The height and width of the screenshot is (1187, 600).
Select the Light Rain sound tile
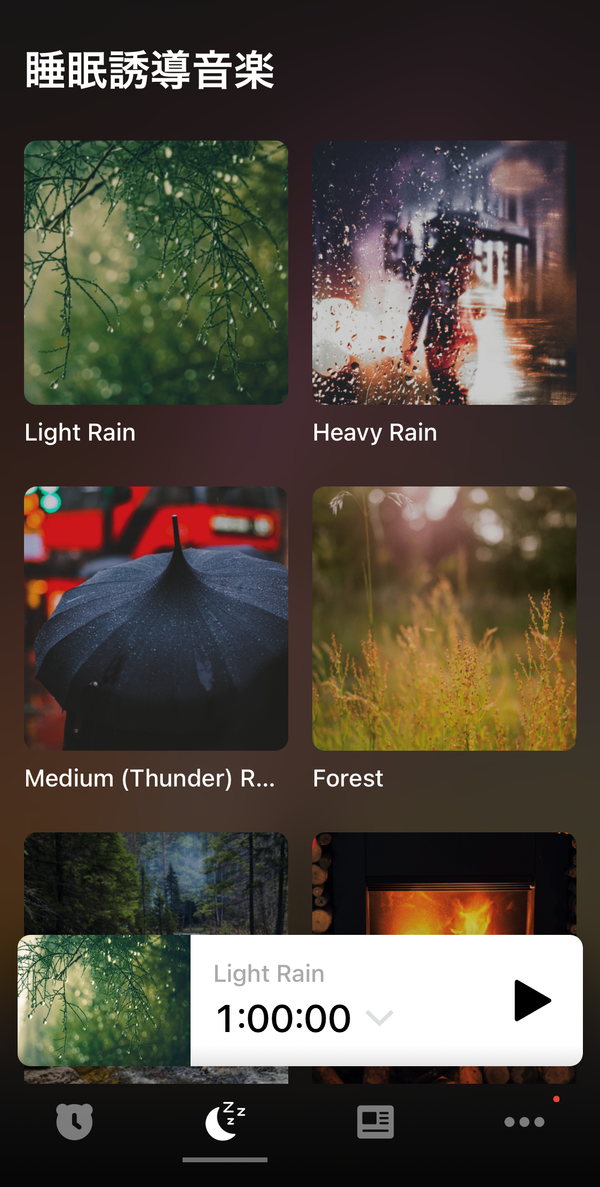[x=156, y=273]
